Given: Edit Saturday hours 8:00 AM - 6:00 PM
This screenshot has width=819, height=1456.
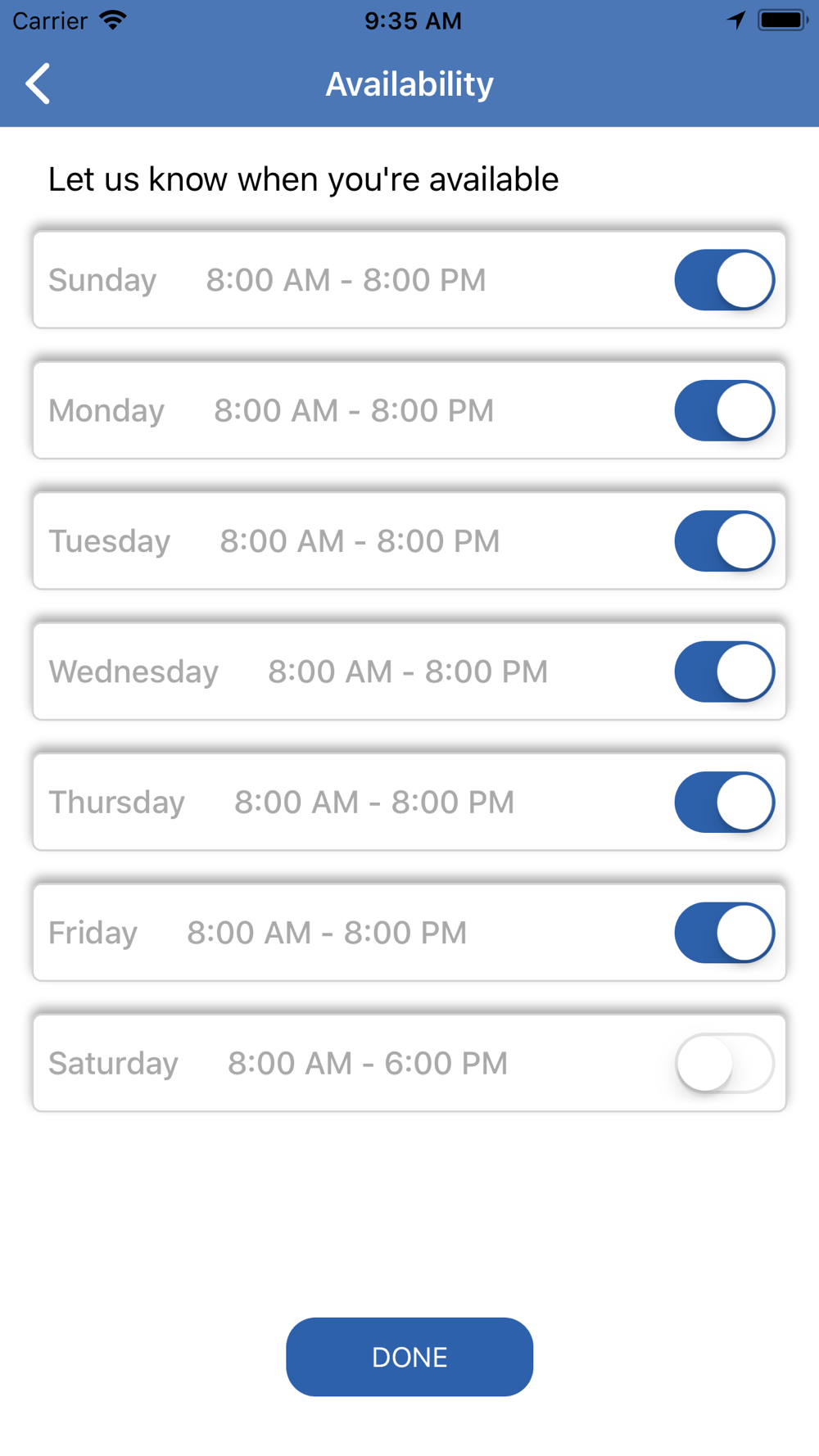Looking at the screenshot, I should coord(368,1063).
